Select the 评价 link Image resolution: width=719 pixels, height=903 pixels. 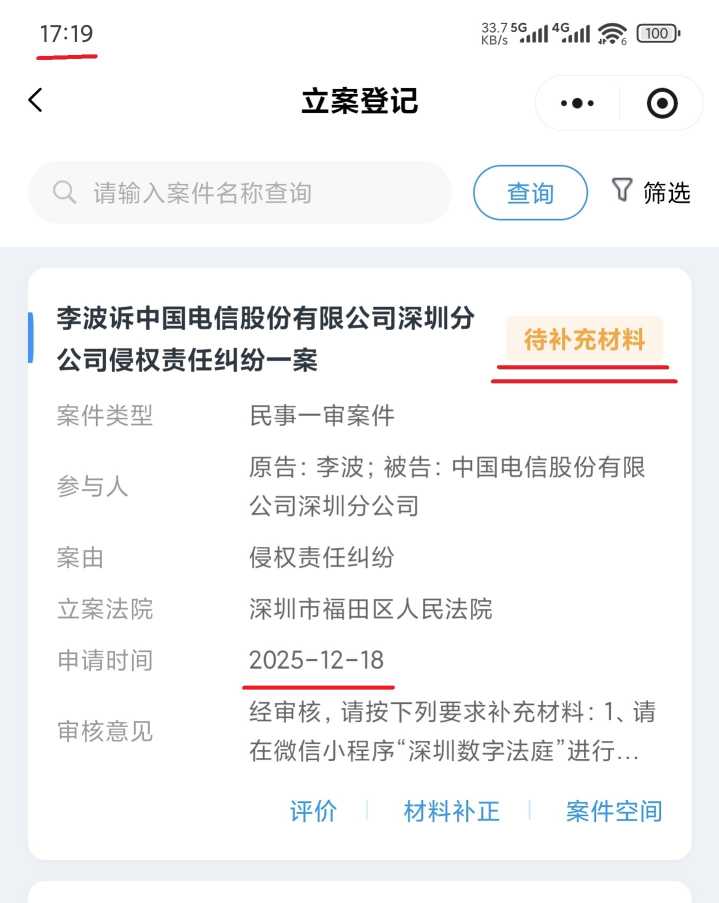313,811
